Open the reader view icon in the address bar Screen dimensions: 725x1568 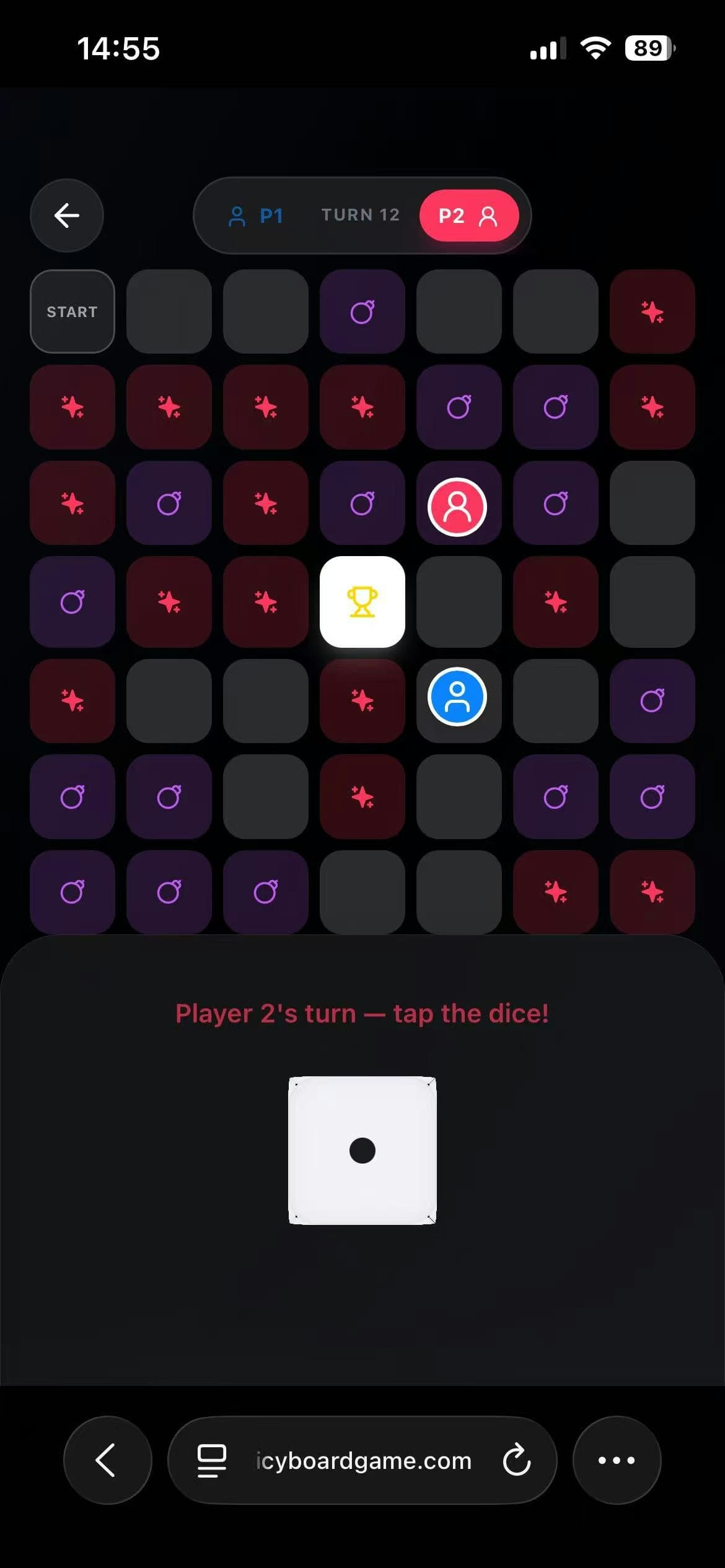[211, 1460]
